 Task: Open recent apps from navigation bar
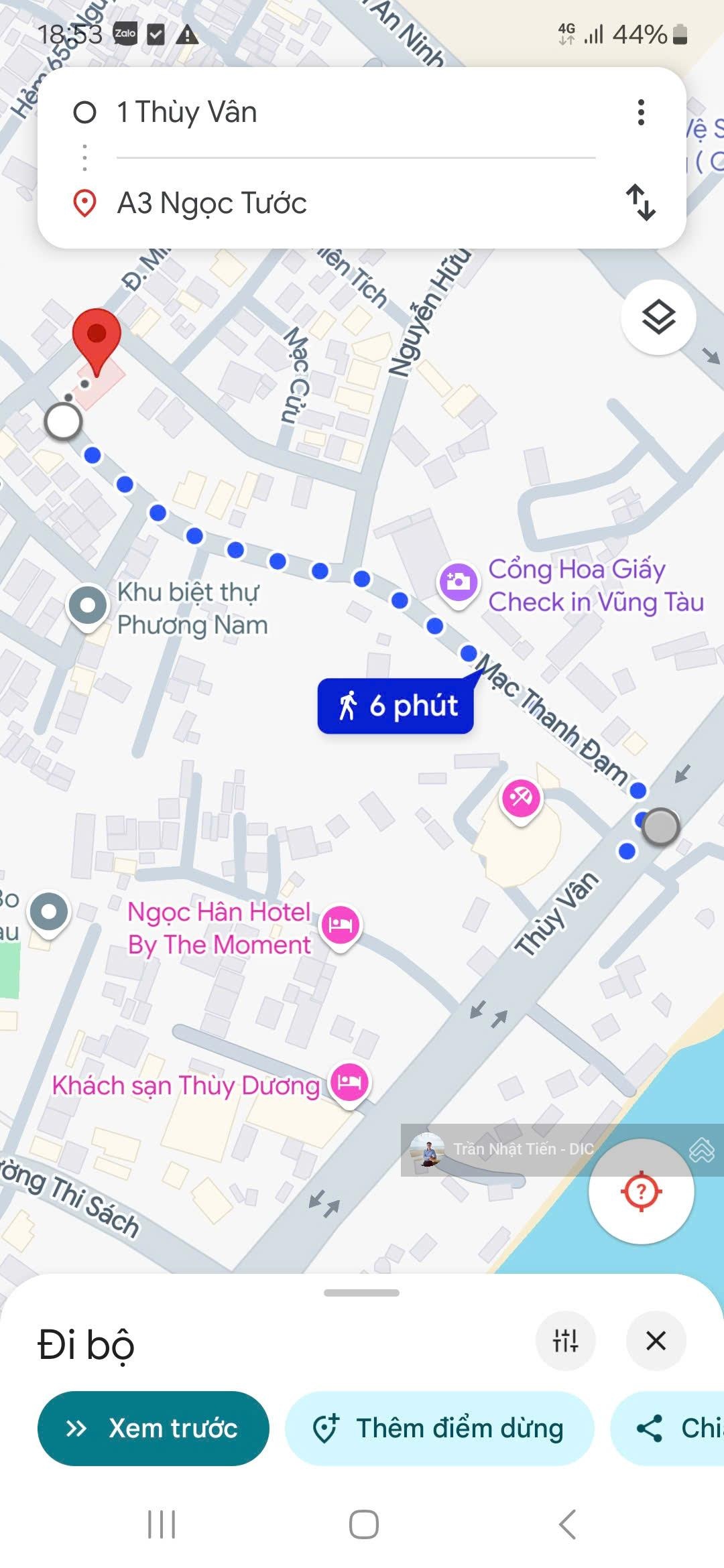coord(162,1524)
